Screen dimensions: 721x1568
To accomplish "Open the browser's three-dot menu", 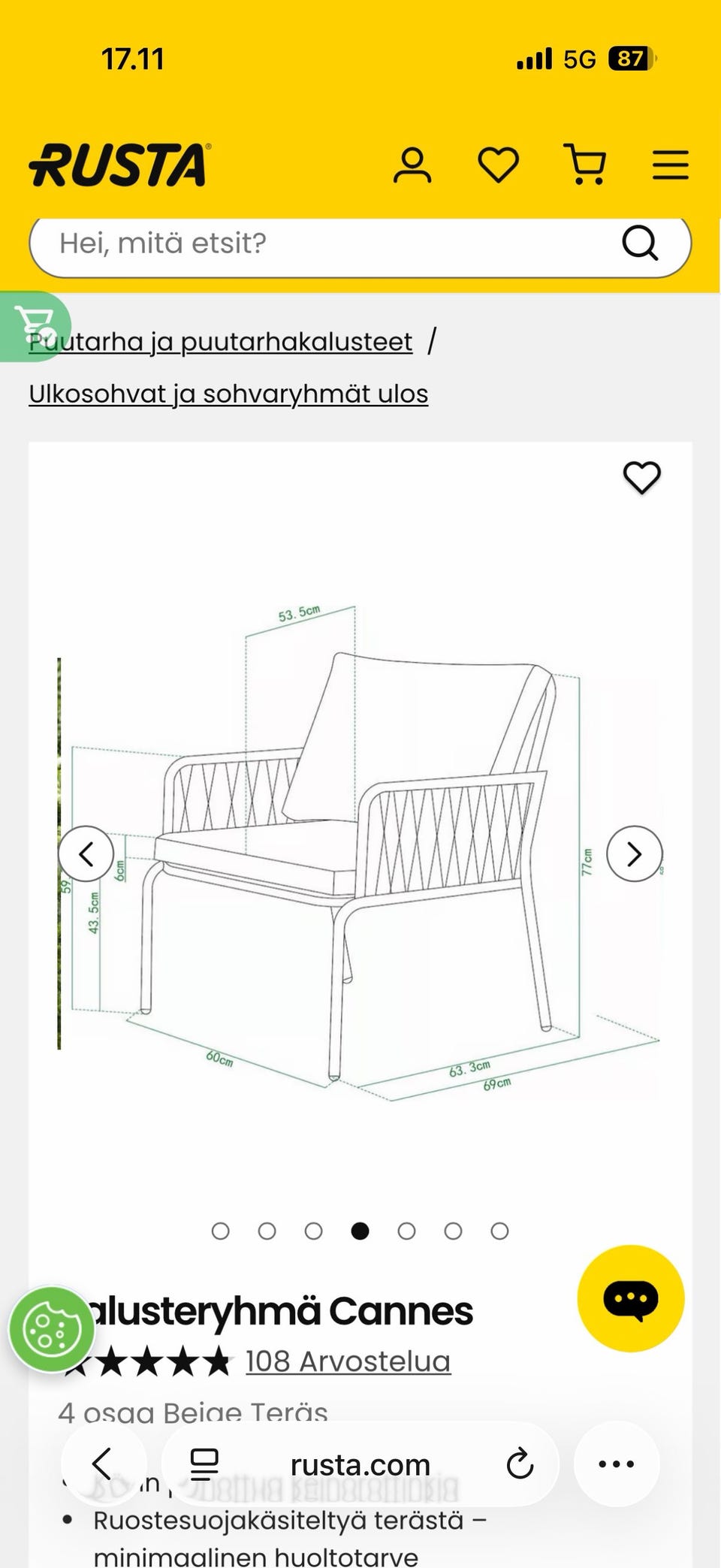I will 617,1464.
